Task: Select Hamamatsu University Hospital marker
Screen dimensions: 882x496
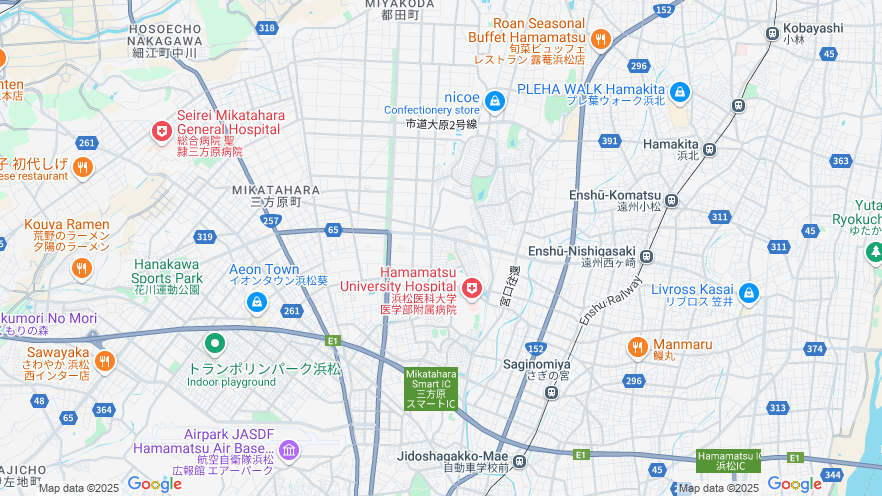Action: 471,289
